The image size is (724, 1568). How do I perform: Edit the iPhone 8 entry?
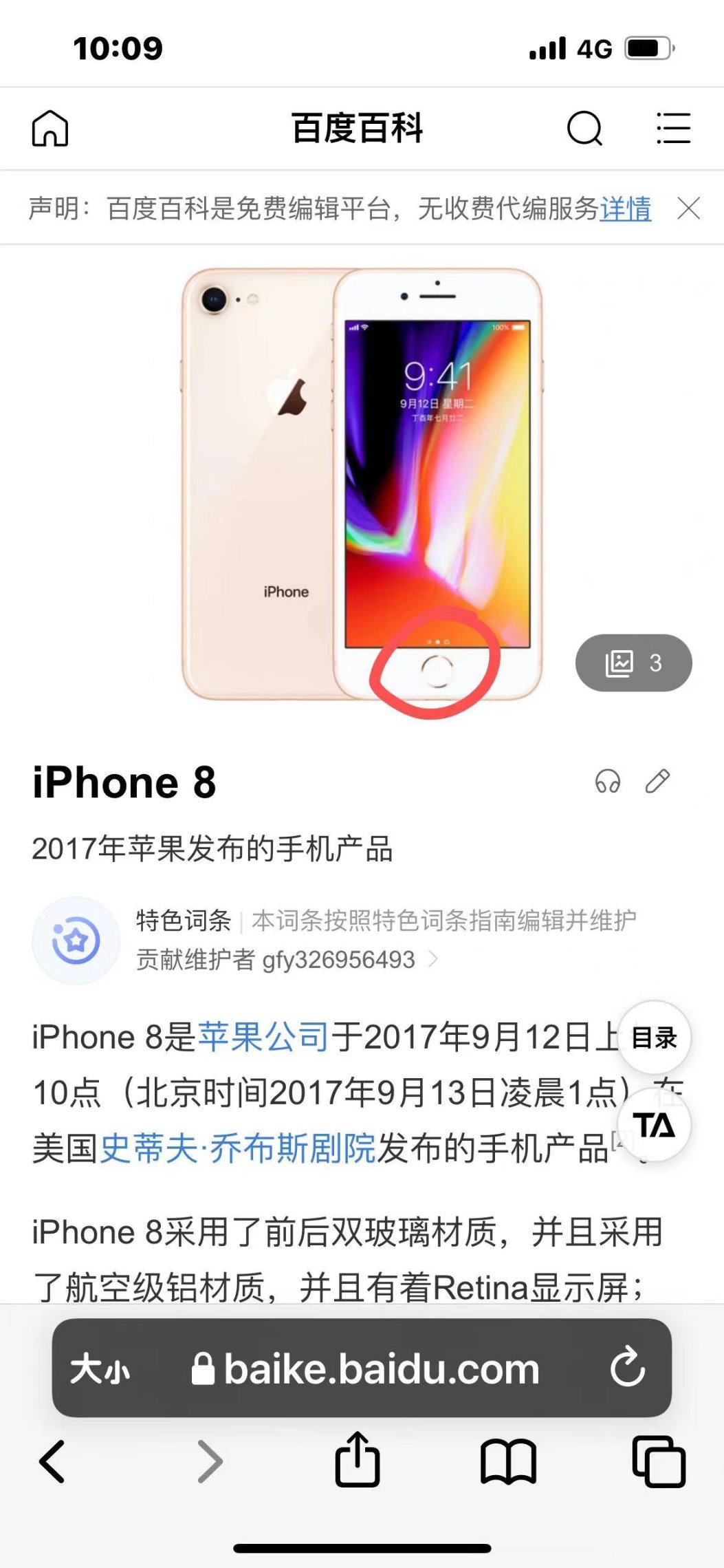[x=657, y=782]
